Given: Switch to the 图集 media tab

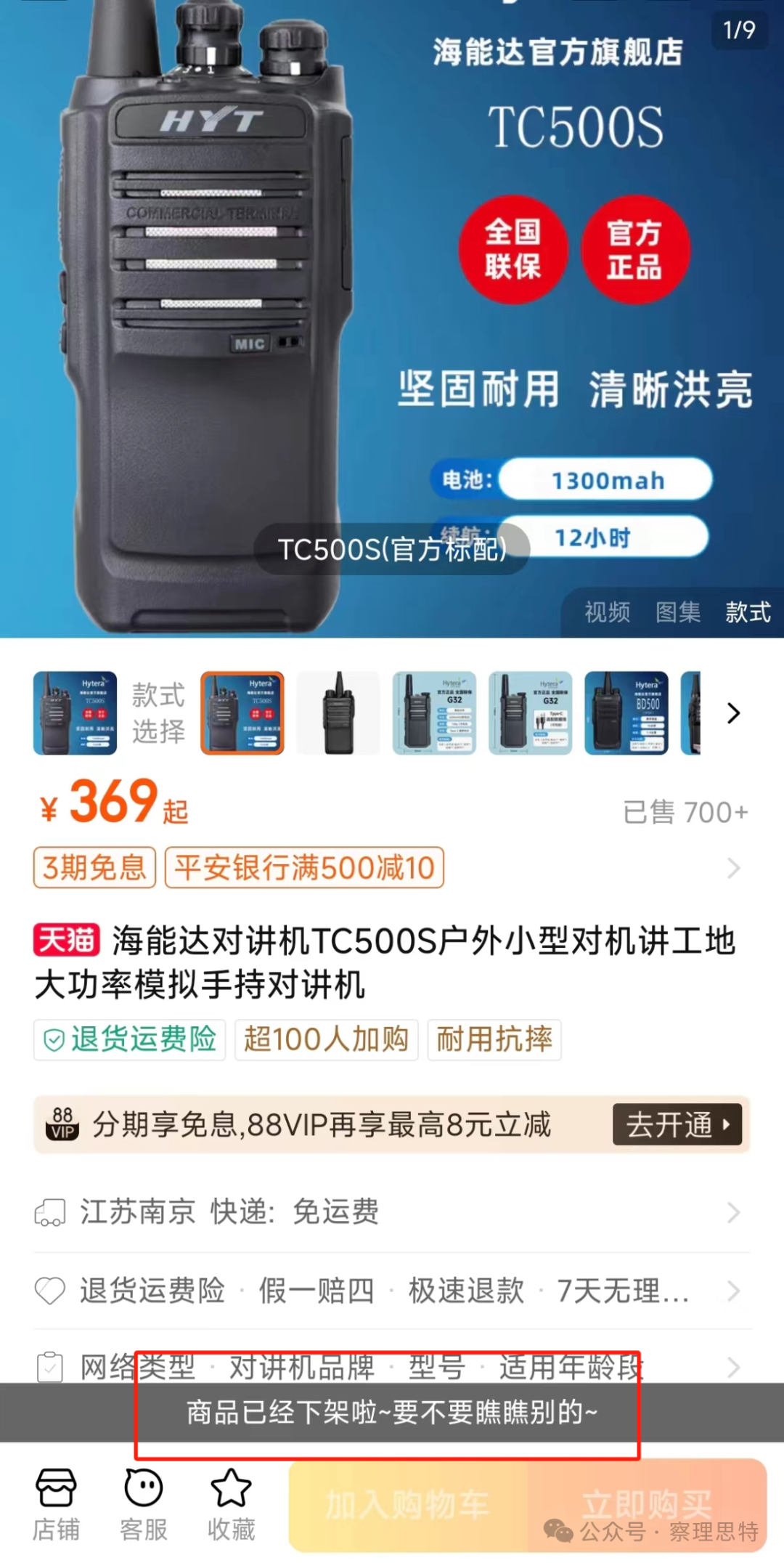Looking at the screenshot, I should pyautogui.click(x=677, y=612).
